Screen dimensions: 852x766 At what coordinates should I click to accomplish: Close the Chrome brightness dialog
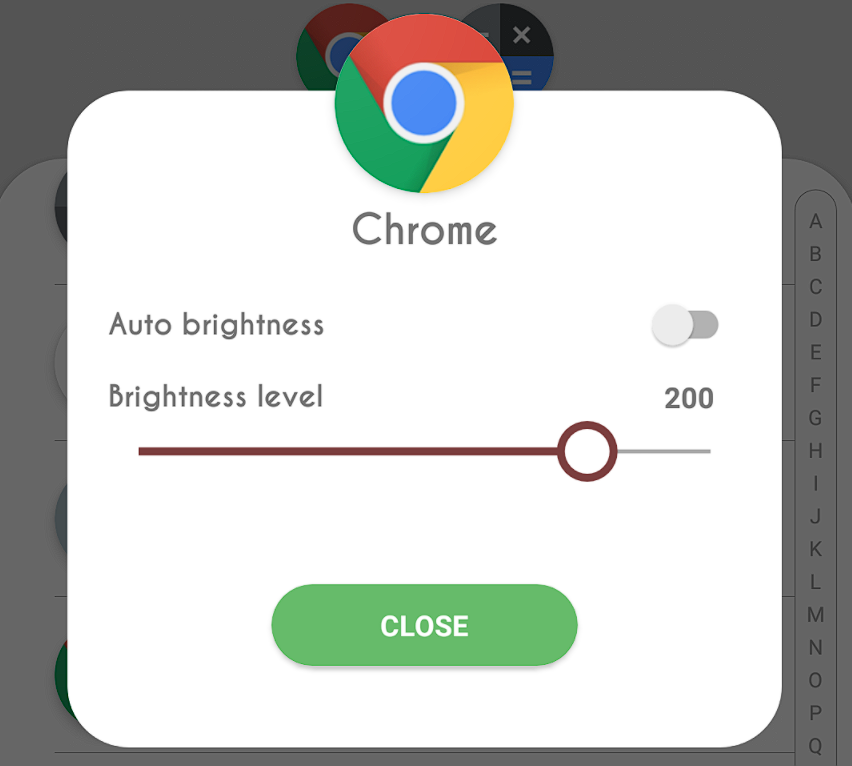coord(424,626)
